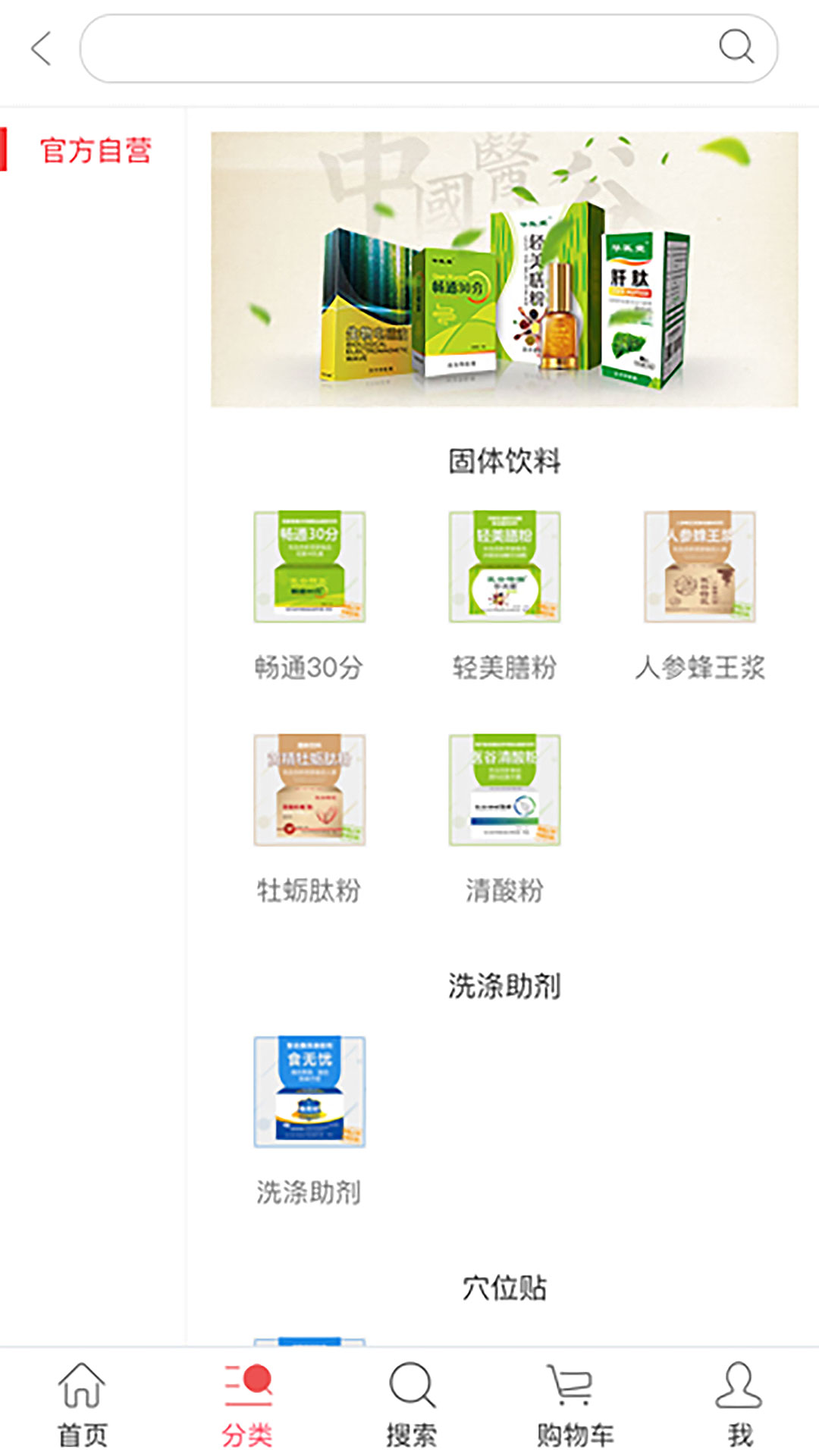The height and width of the screenshot is (1456, 819).
Task: Select the 官方自营 sidebar category
Action: (x=96, y=150)
